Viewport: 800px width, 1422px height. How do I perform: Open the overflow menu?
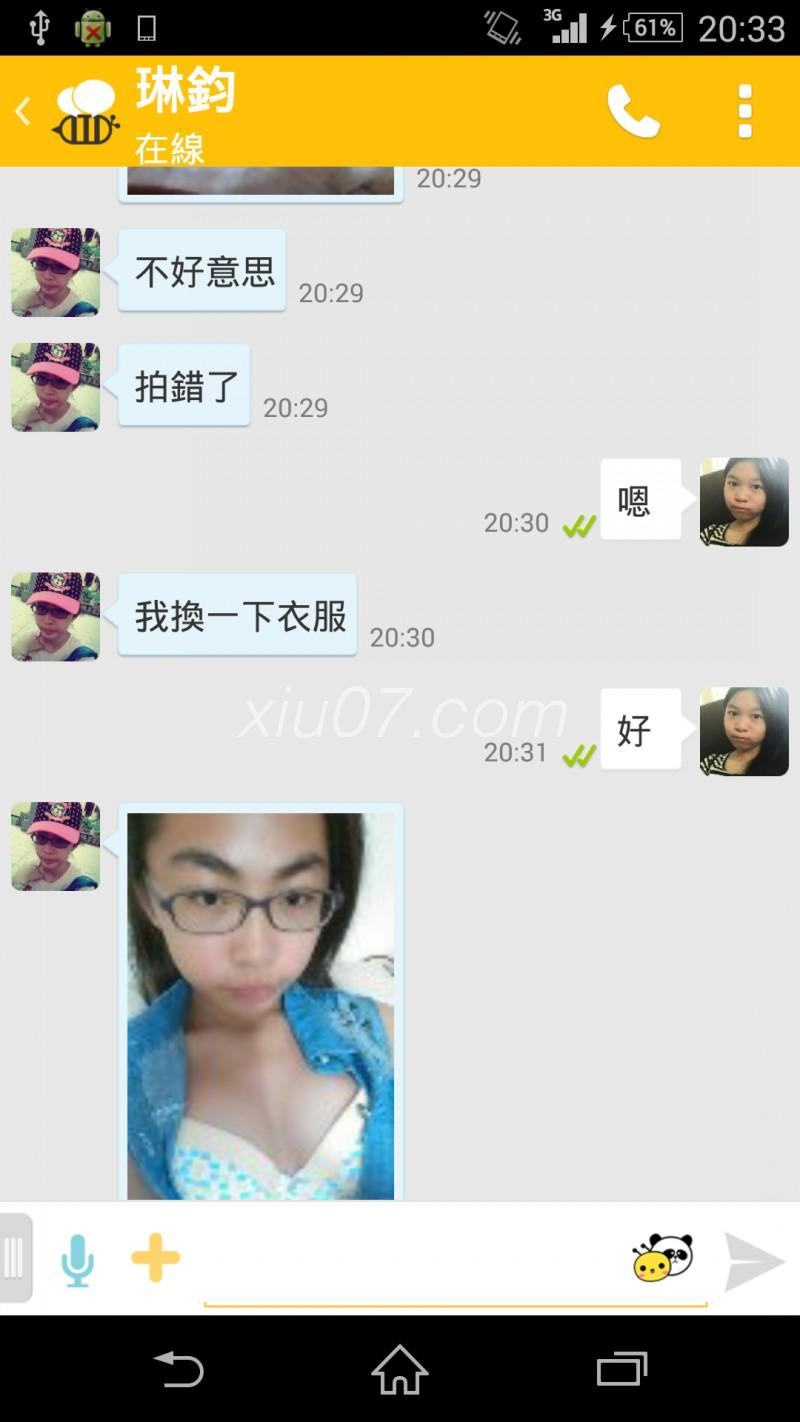pyautogui.click(x=744, y=111)
